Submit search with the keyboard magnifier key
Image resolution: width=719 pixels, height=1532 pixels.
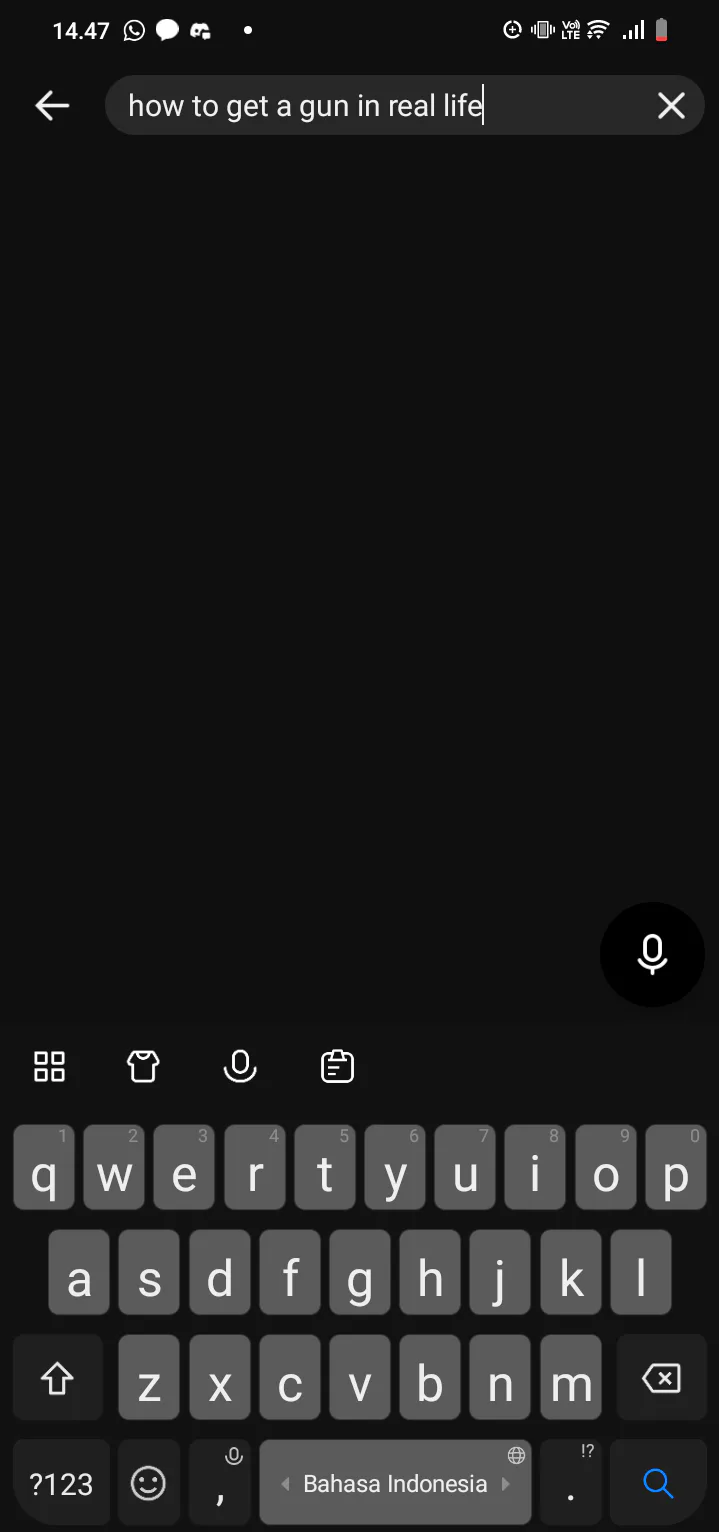657,1483
